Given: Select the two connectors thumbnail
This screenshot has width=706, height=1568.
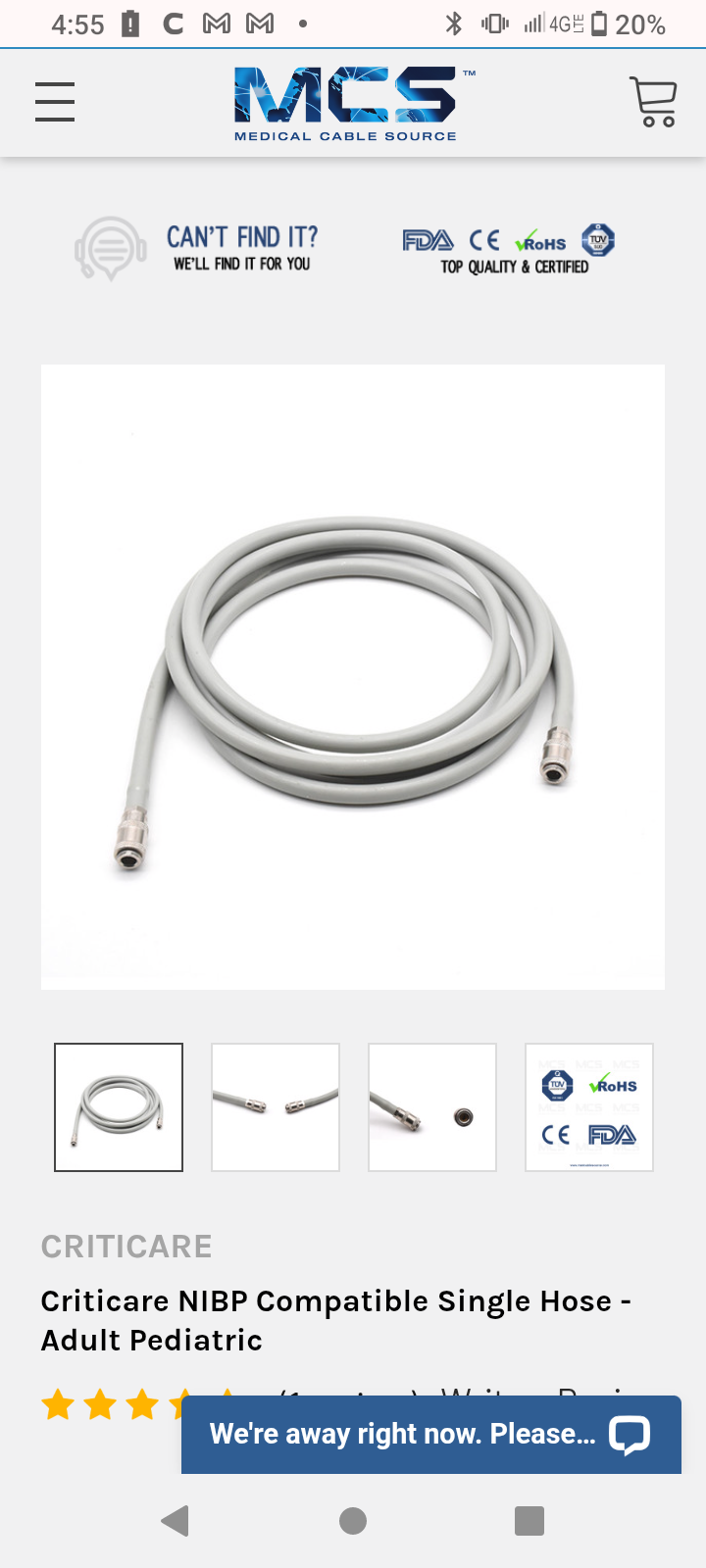Looking at the screenshot, I should click(x=276, y=1107).
